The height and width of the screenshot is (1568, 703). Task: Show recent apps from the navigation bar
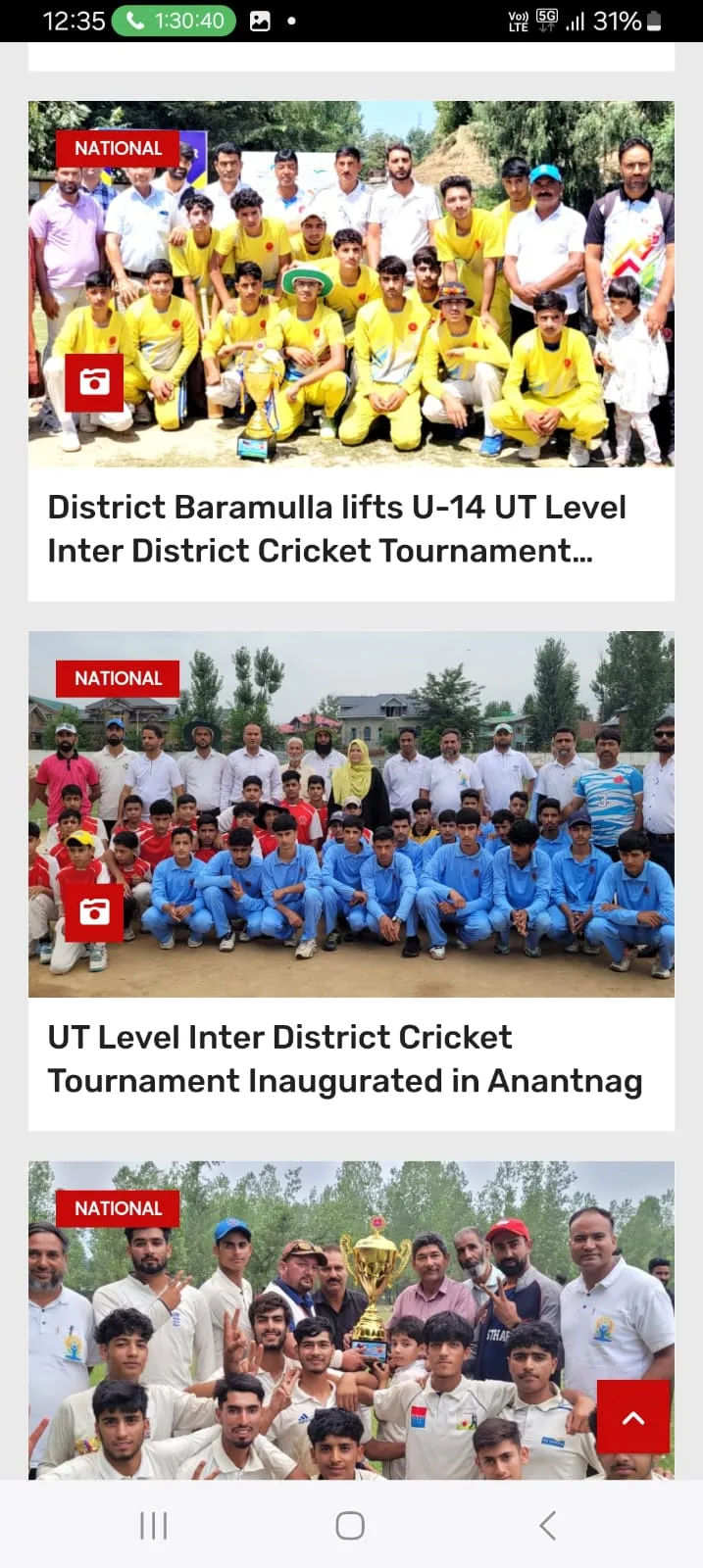point(154,1525)
